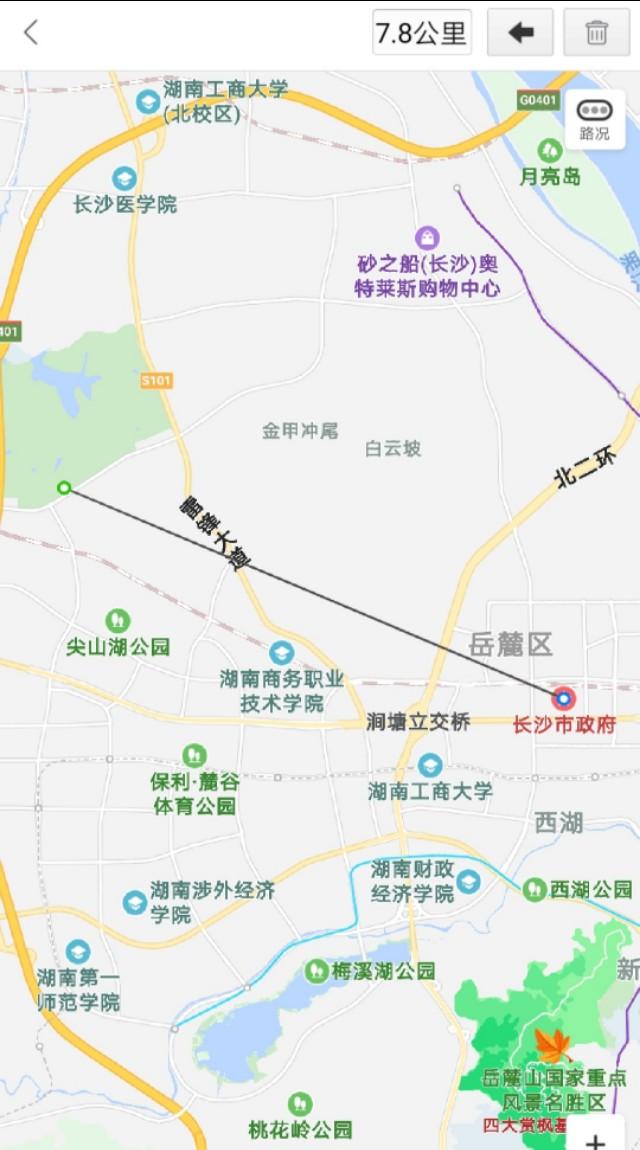Open the 尖山湖公园 map marker

[118, 621]
